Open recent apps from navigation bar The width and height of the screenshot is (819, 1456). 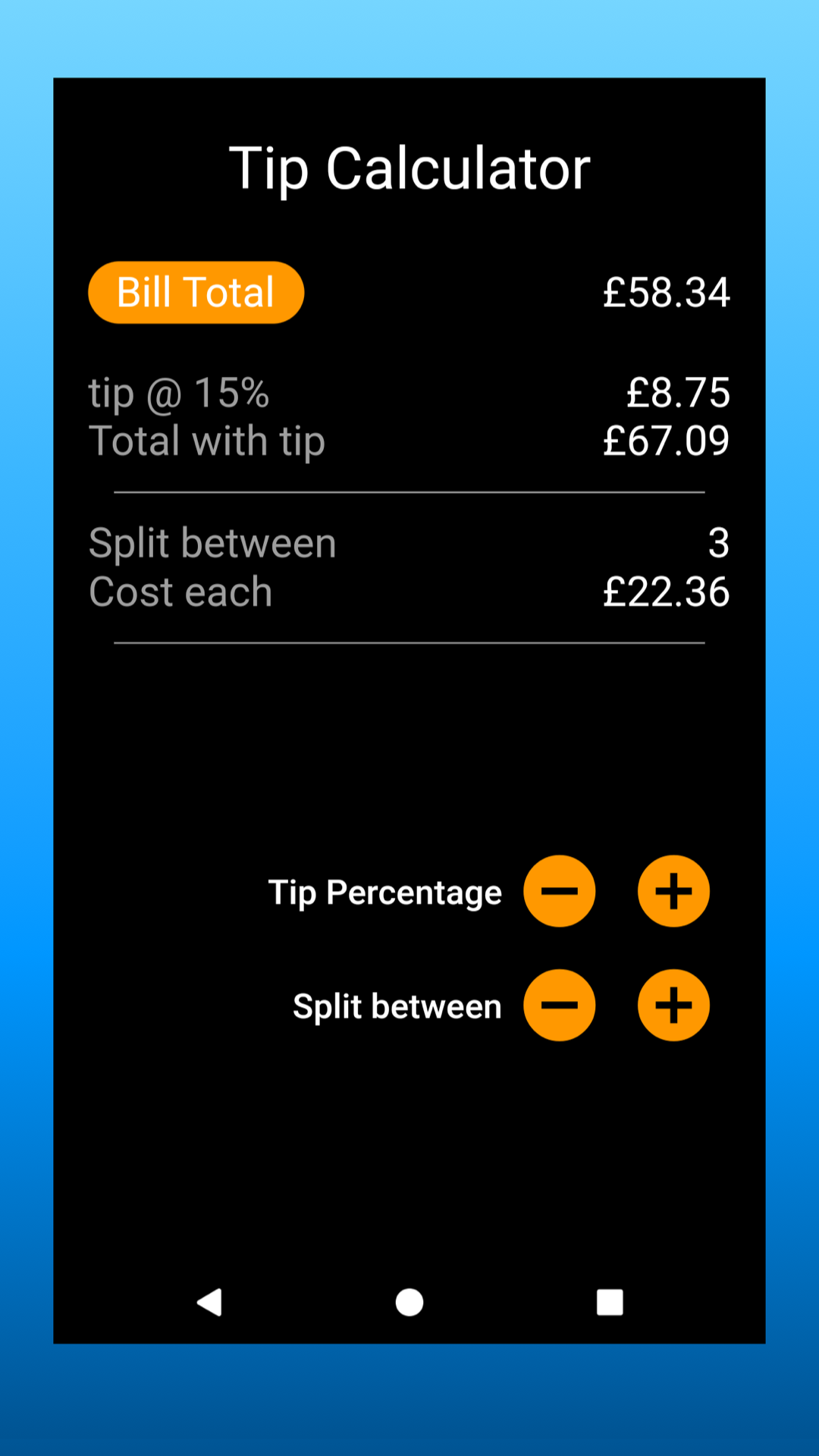click(x=610, y=1302)
